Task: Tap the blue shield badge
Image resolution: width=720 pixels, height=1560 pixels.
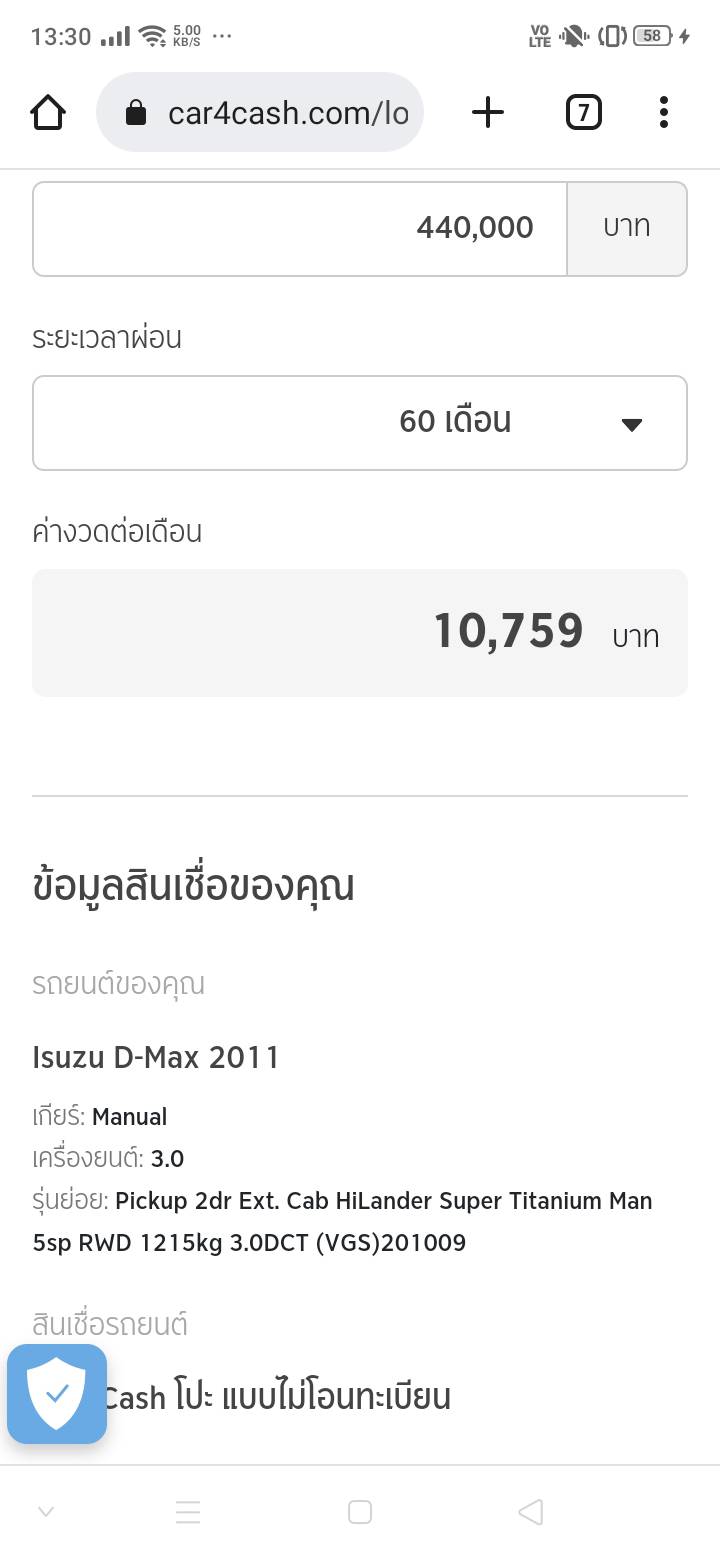Action: click(57, 1393)
